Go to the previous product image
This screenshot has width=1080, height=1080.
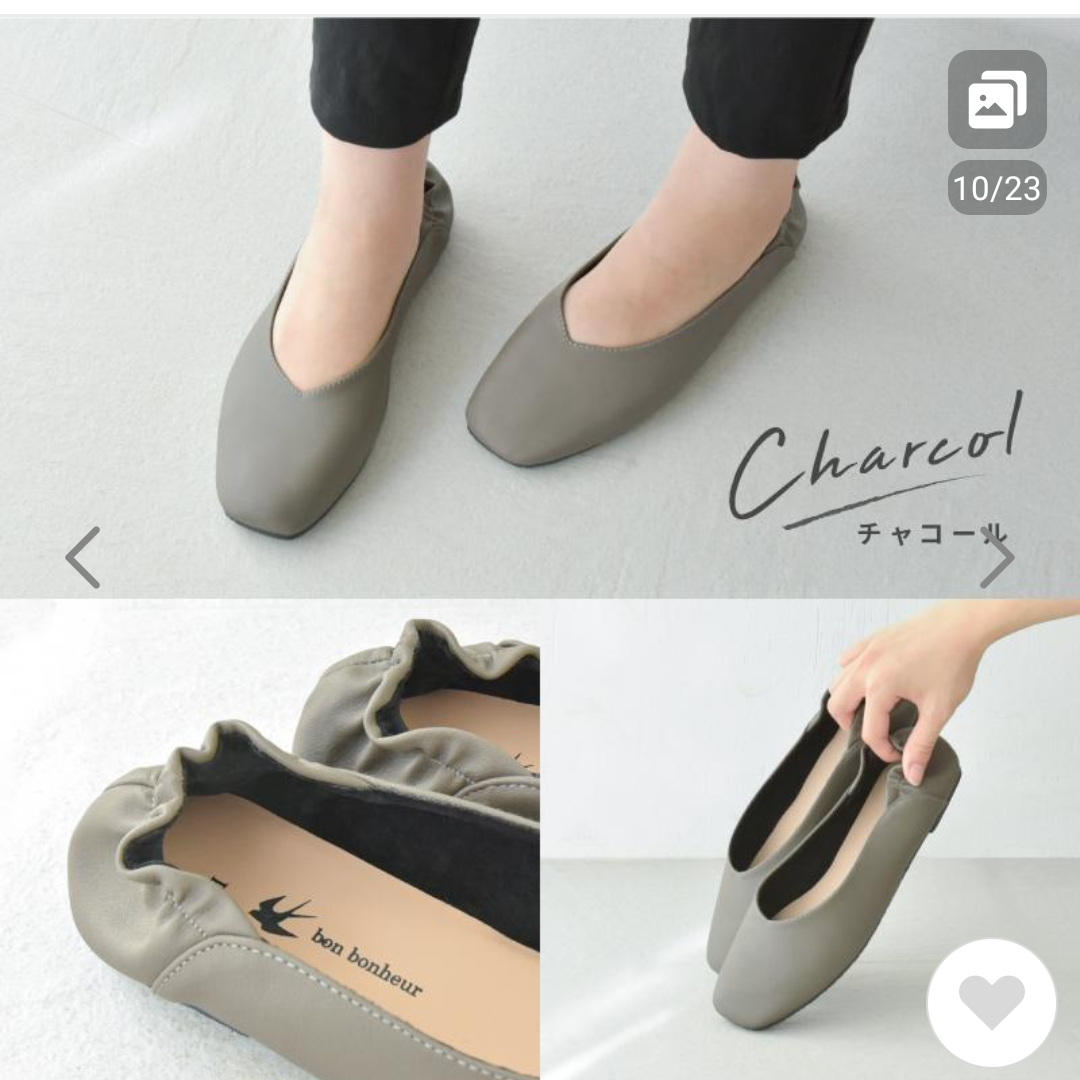(x=83, y=557)
